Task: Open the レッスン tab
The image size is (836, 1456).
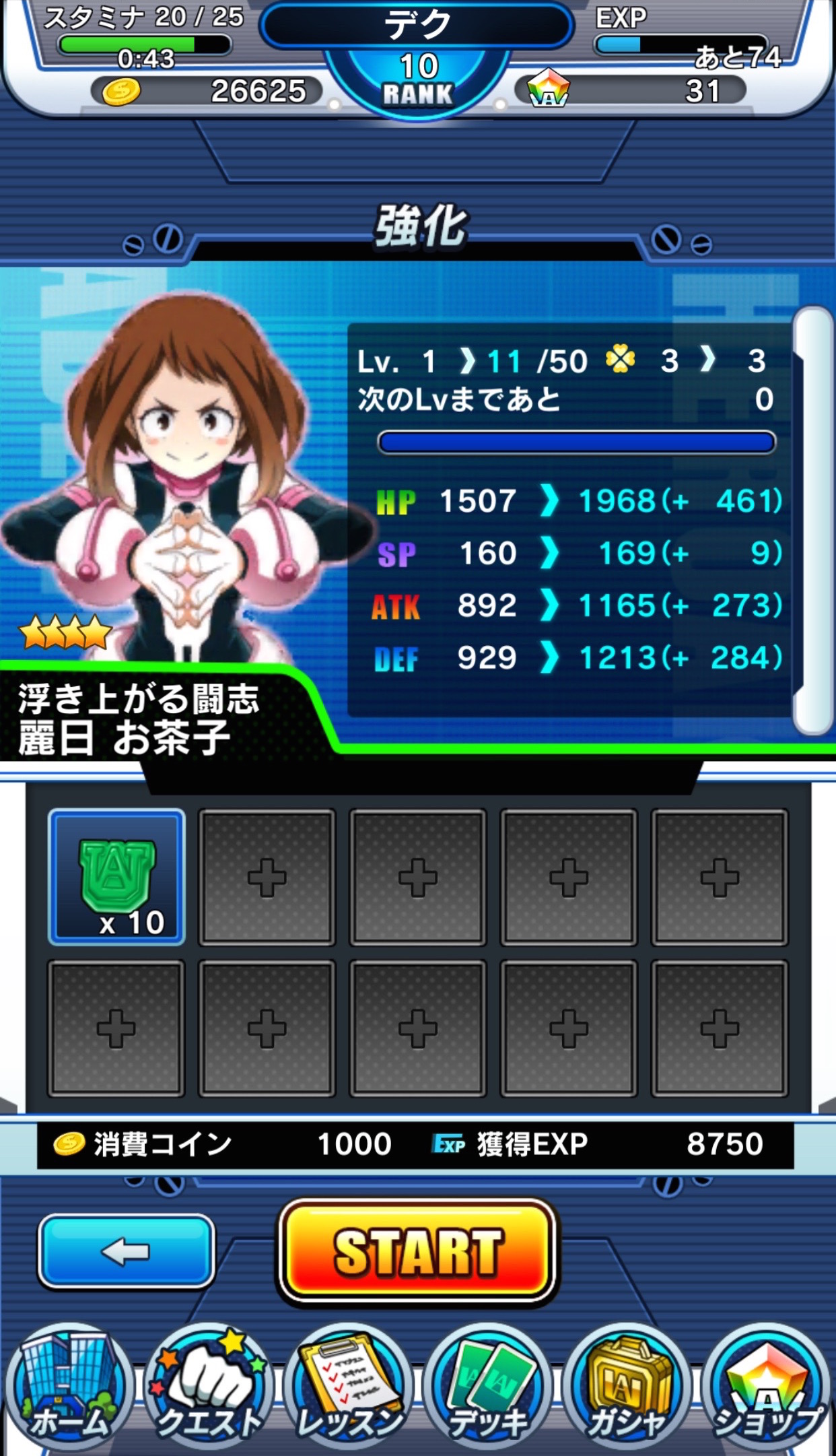Action: tap(348, 1387)
